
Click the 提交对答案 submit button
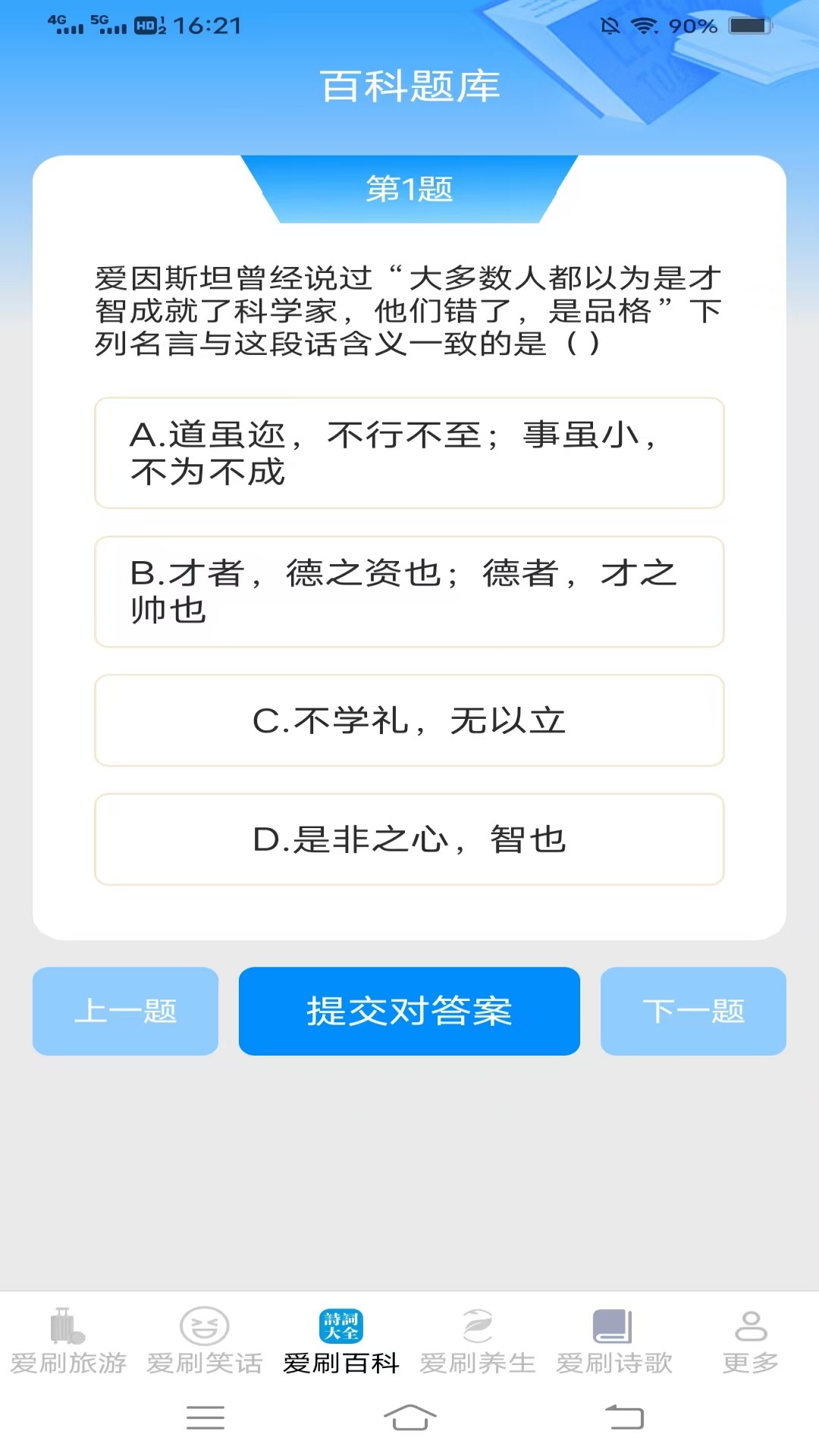click(409, 1011)
